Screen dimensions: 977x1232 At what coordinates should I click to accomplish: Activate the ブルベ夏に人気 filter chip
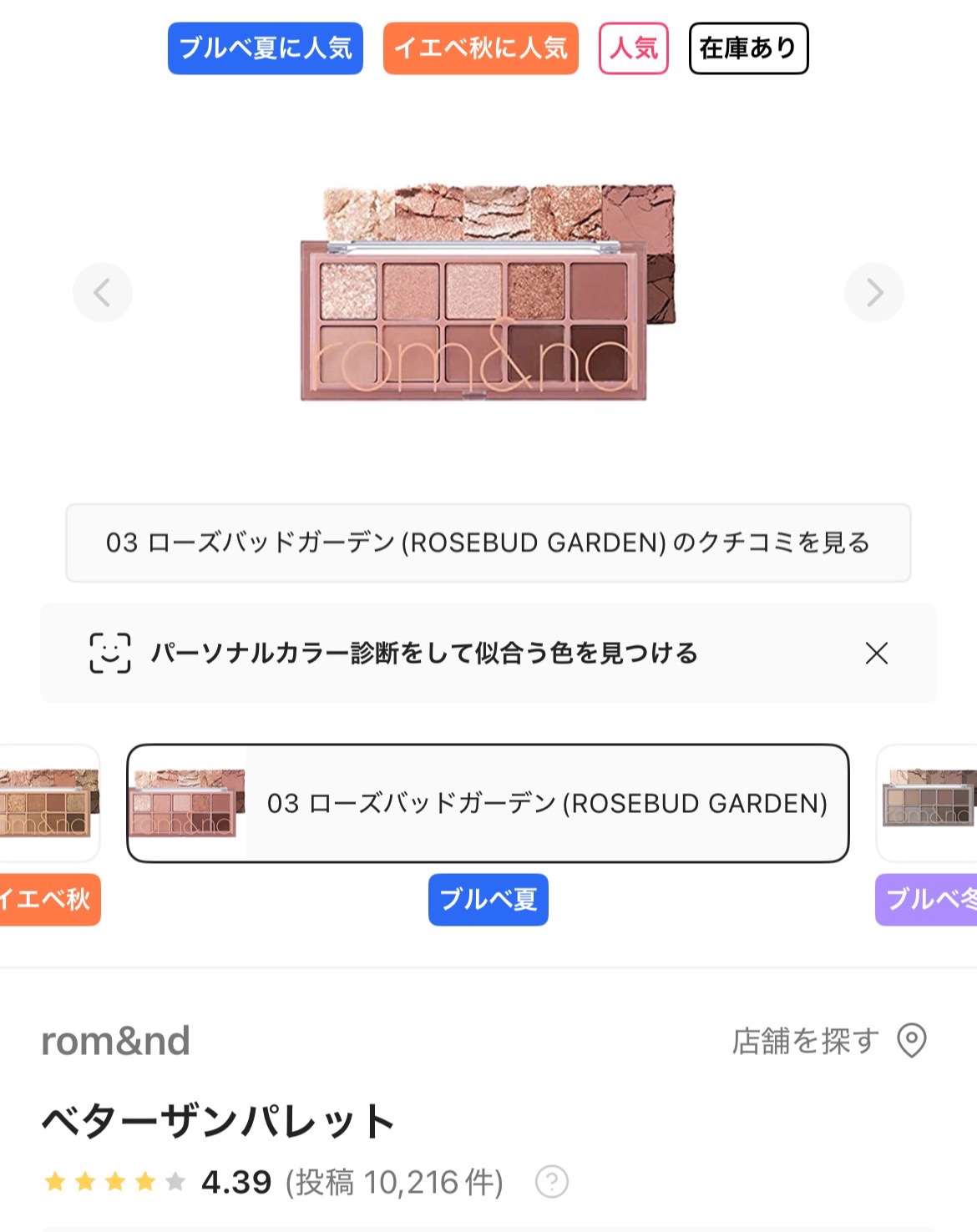click(264, 48)
